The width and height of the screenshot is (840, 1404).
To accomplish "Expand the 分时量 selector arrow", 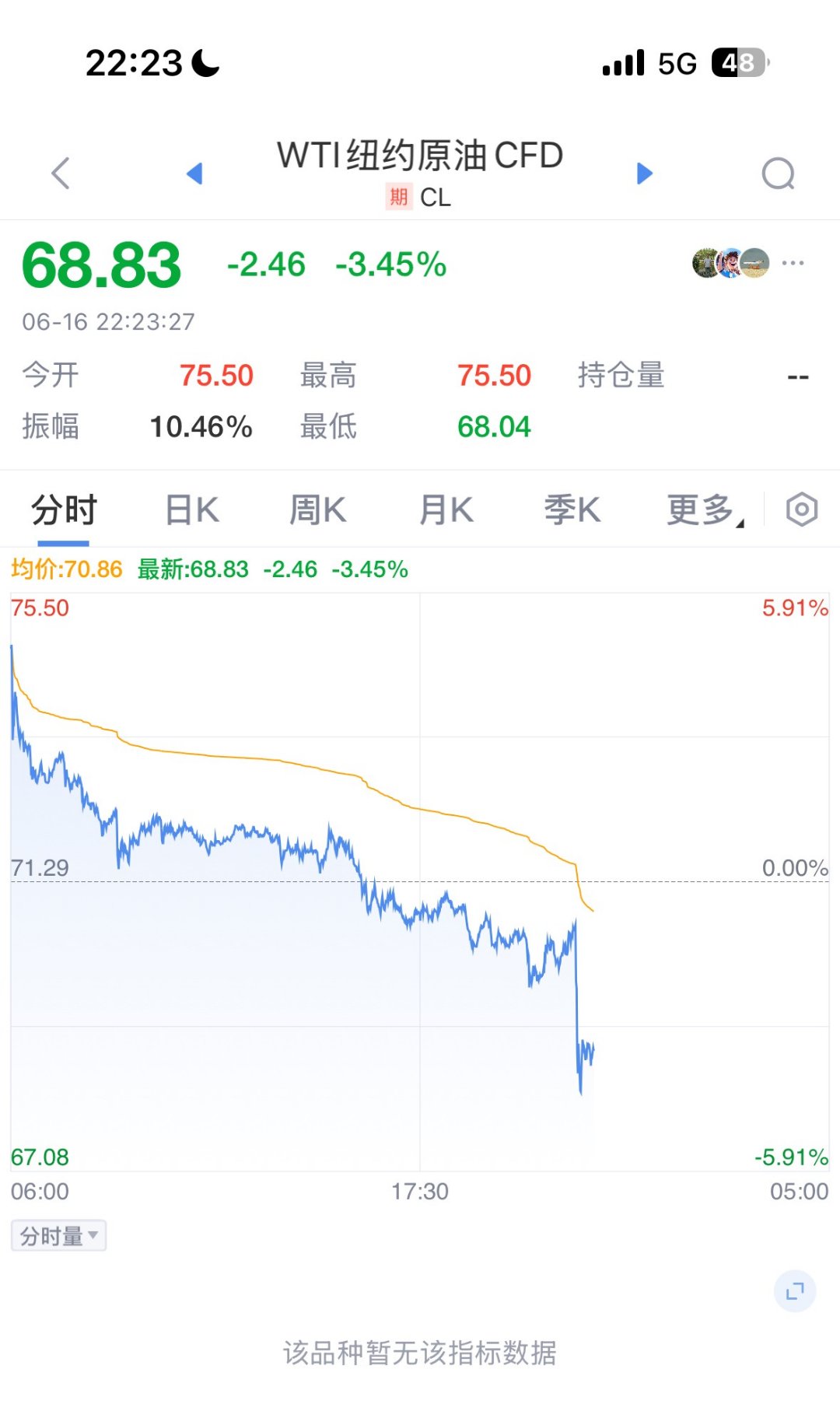I will [93, 1236].
